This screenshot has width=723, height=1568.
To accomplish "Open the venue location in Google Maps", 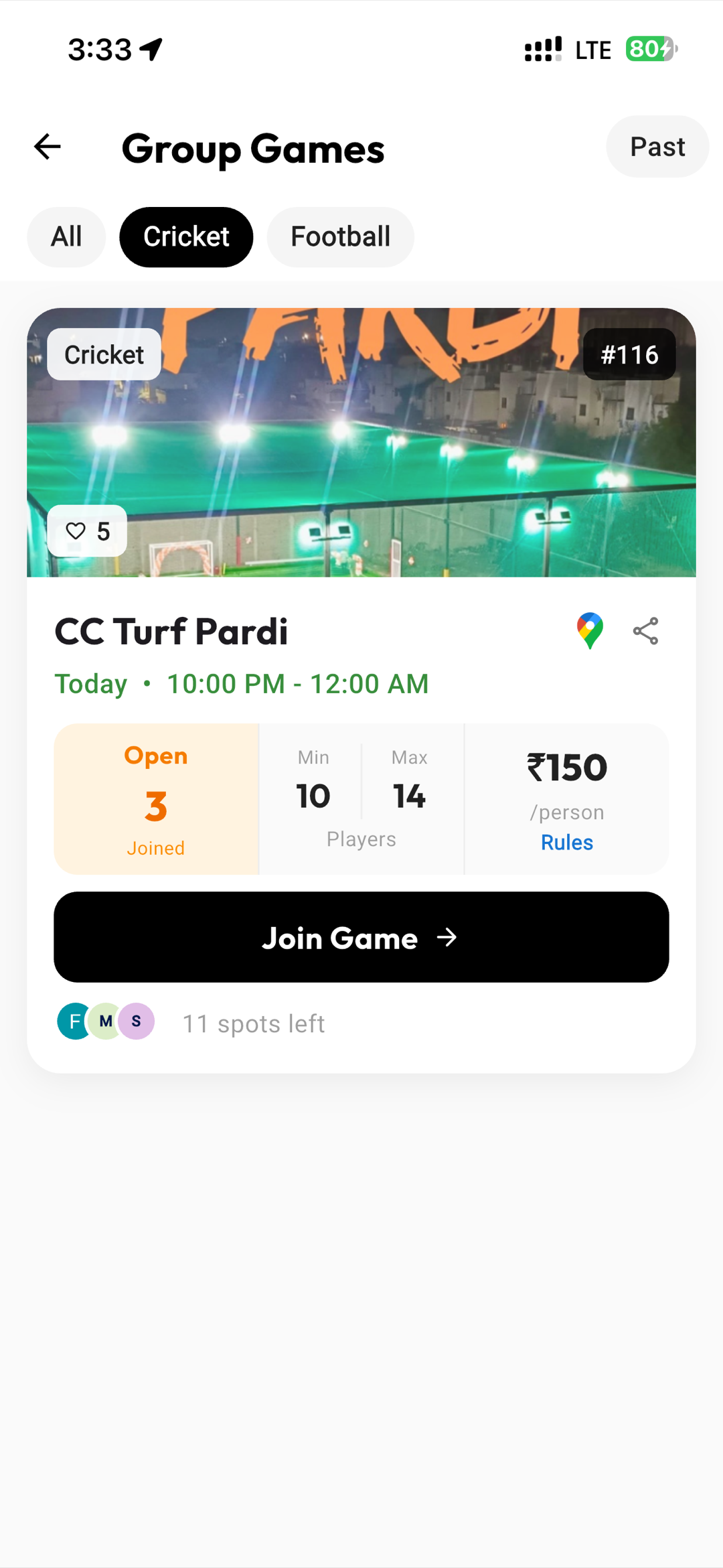I will point(589,630).
